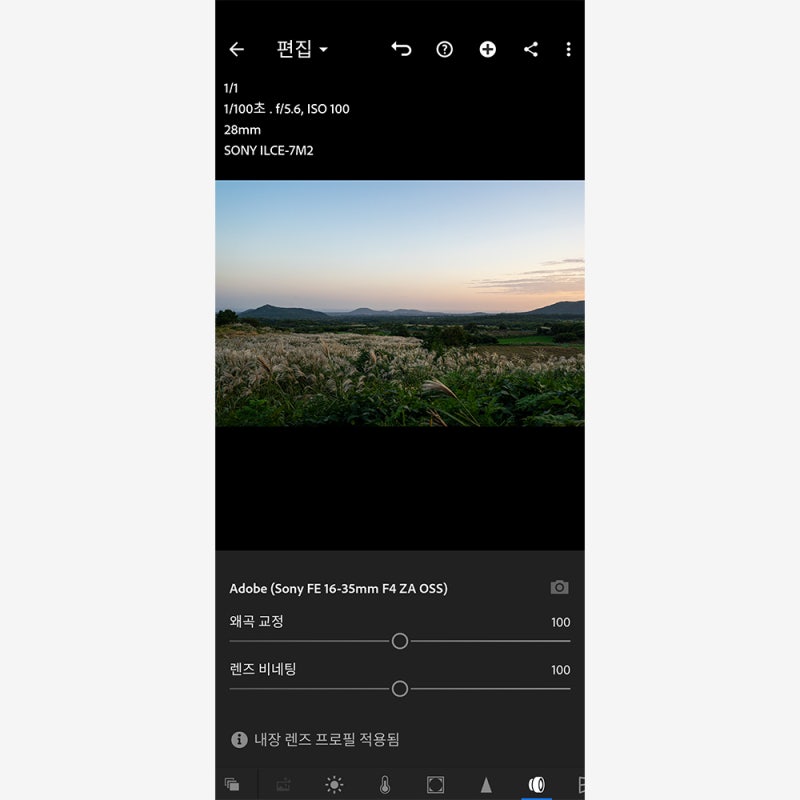
Task: Tap the 렌즈 비네팅 slider
Action: pyautogui.click(x=400, y=688)
